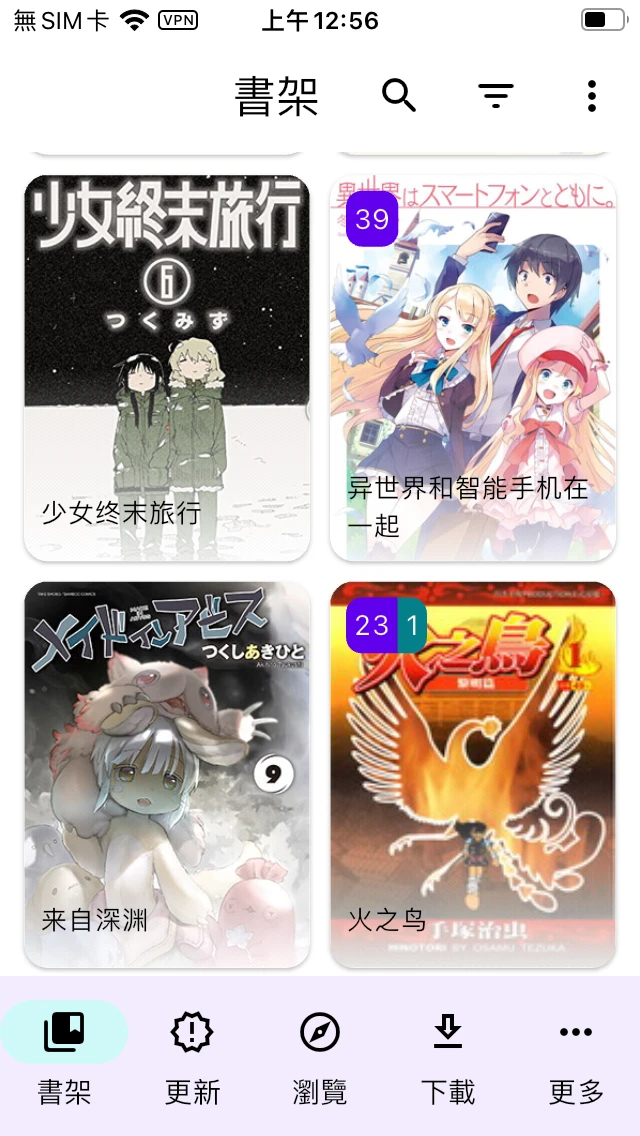The height and width of the screenshot is (1136, 640).
Task: Open the manga 来自深渊
Action: pyautogui.click(x=167, y=774)
